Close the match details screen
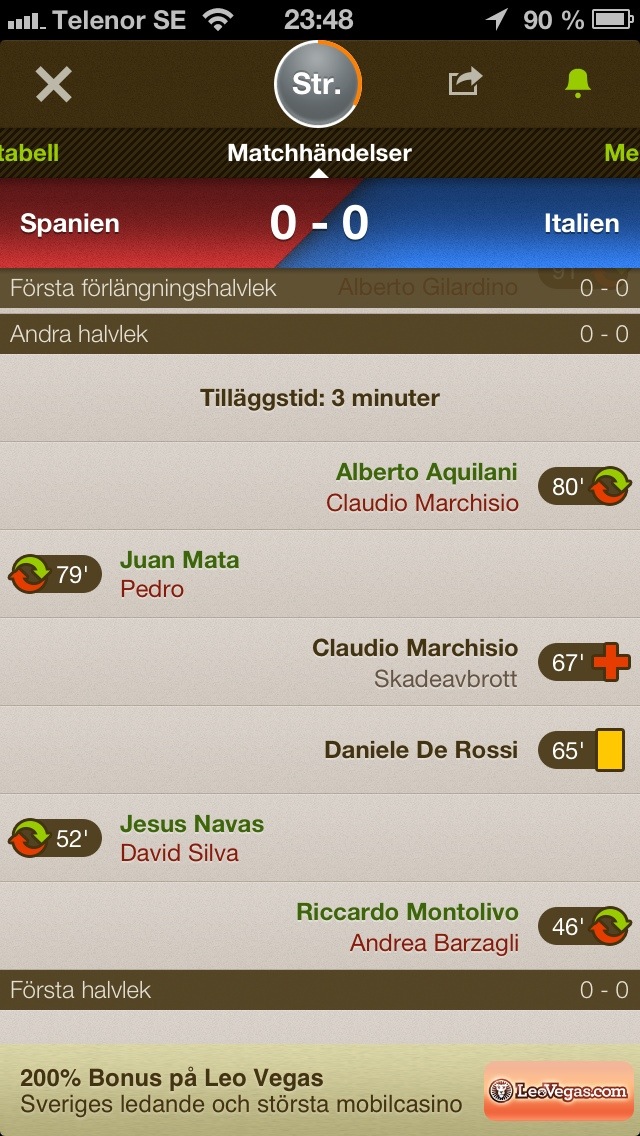 pyautogui.click(x=54, y=85)
